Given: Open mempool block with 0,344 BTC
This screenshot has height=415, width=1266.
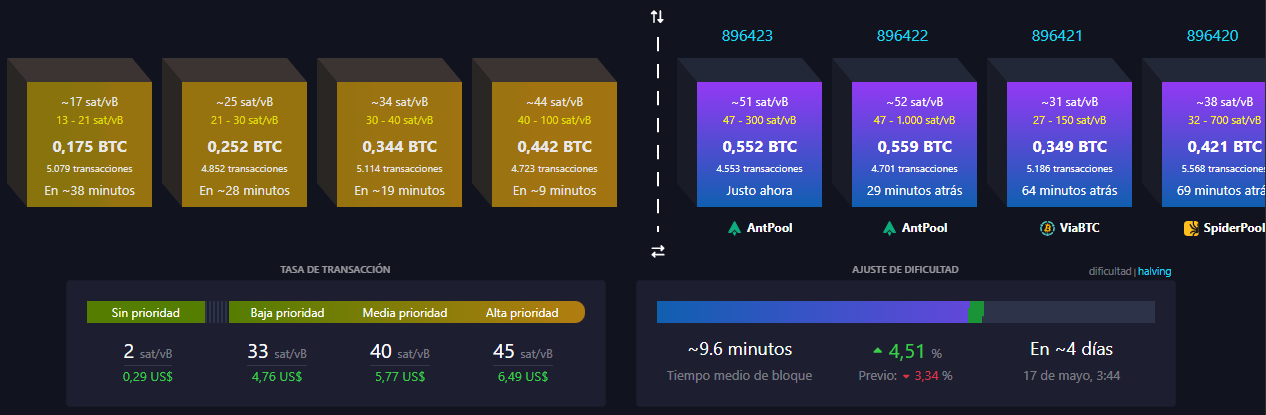Looking at the screenshot, I should (x=399, y=145).
